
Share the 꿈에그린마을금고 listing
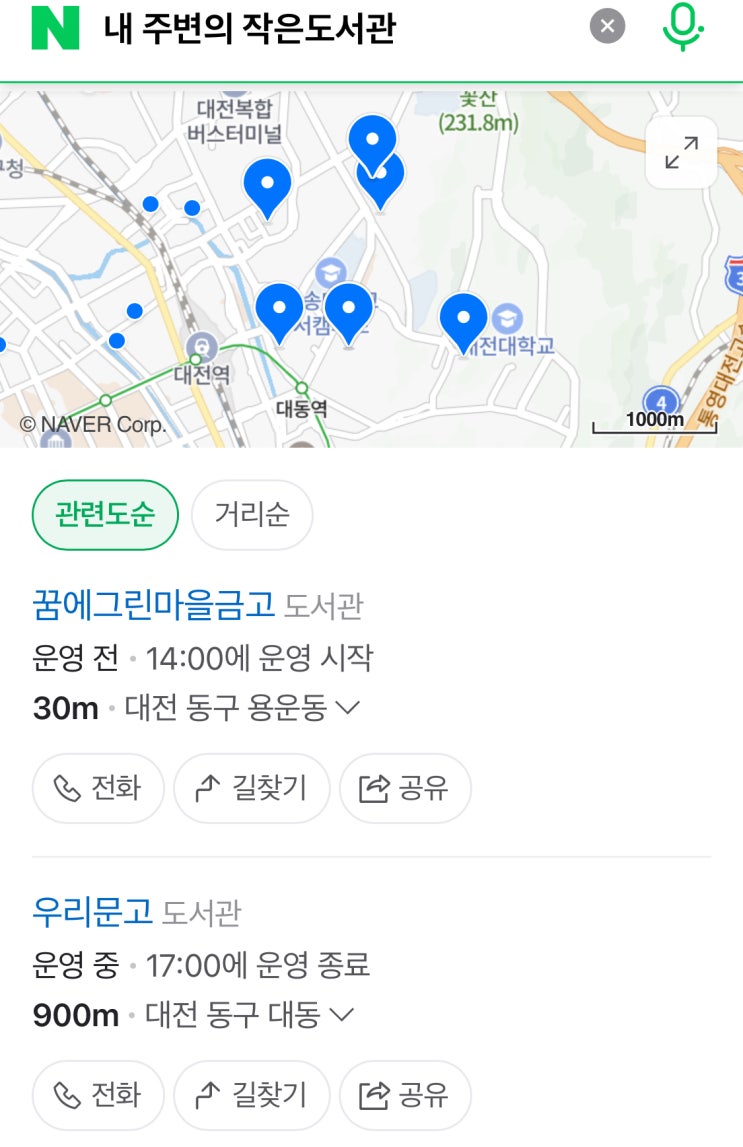point(404,788)
